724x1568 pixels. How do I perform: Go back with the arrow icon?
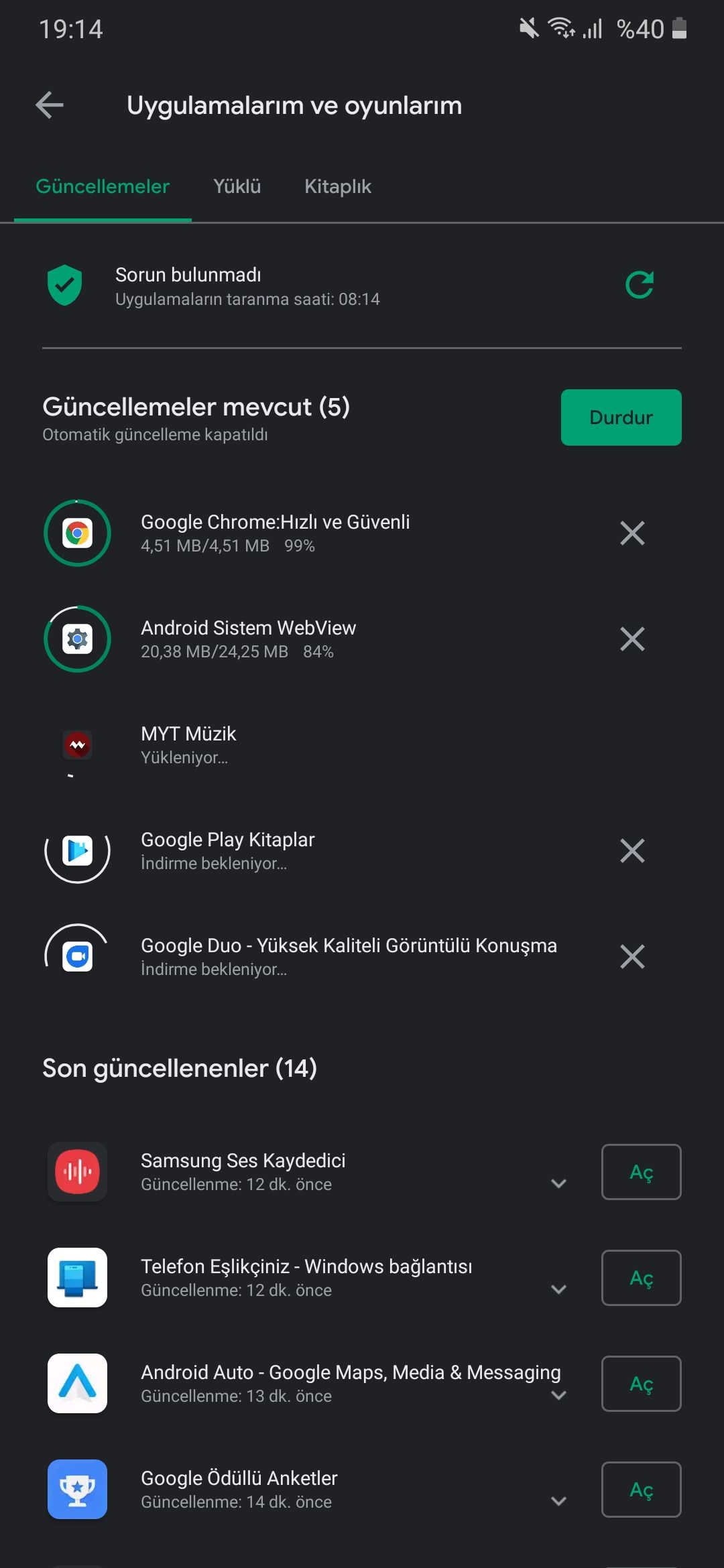coord(50,105)
